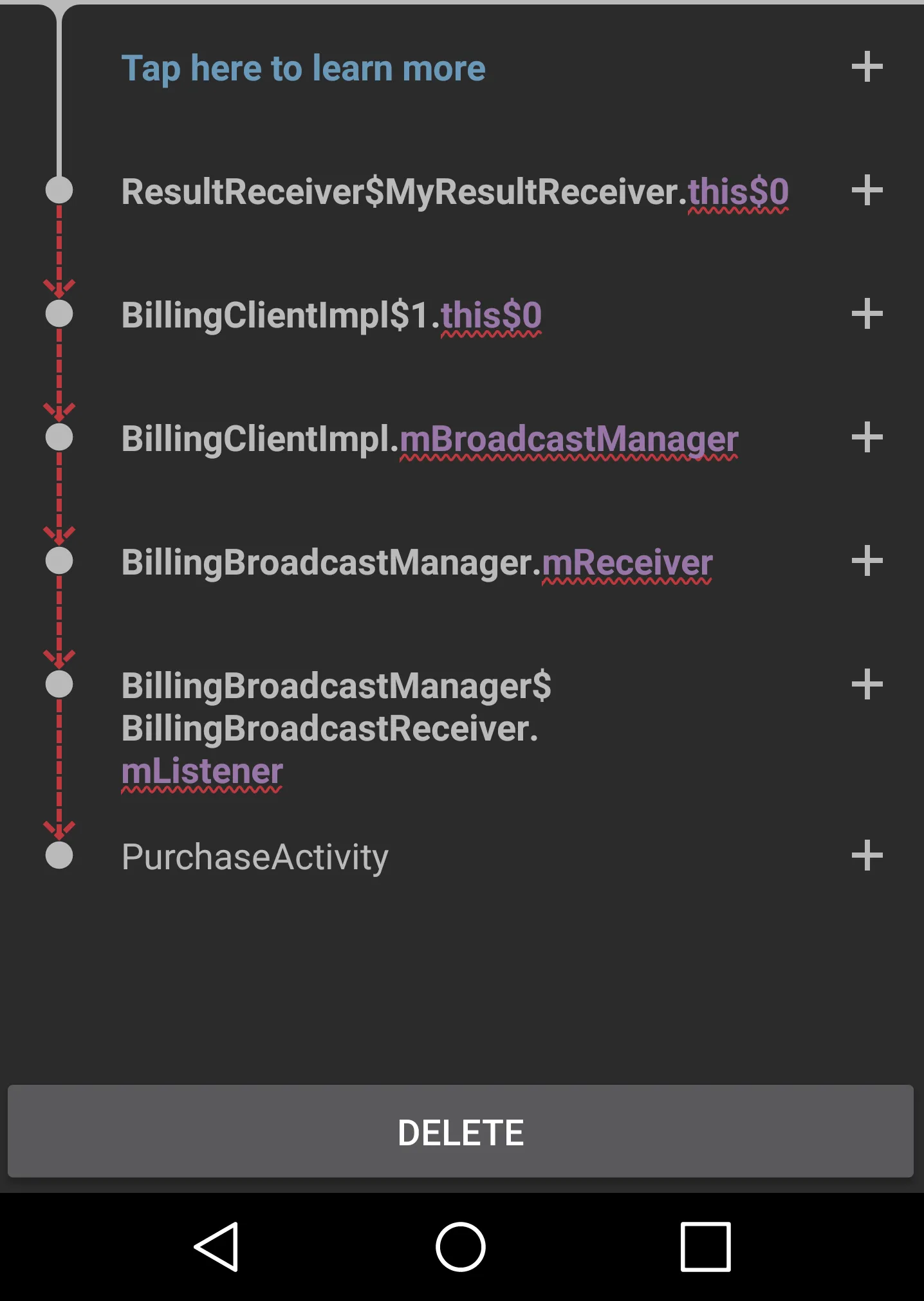Delete this leak trace
Image resolution: width=924 pixels, height=1301 pixels.
pos(461,1132)
